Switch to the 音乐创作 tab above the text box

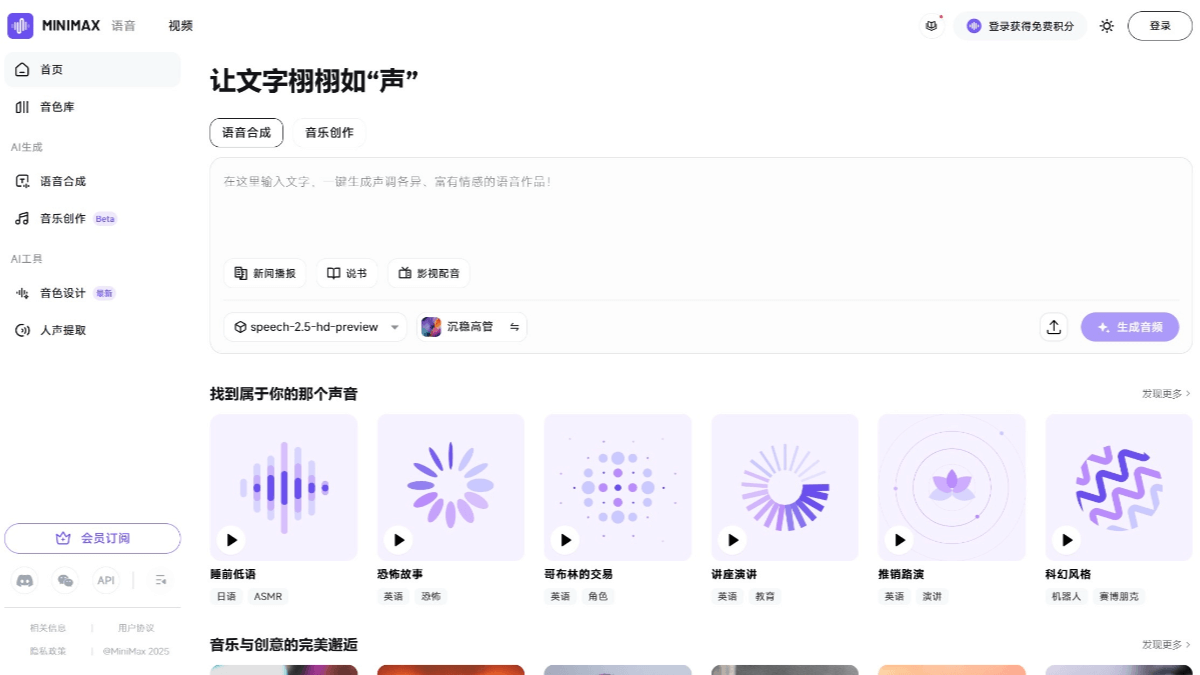click(329, 132)
